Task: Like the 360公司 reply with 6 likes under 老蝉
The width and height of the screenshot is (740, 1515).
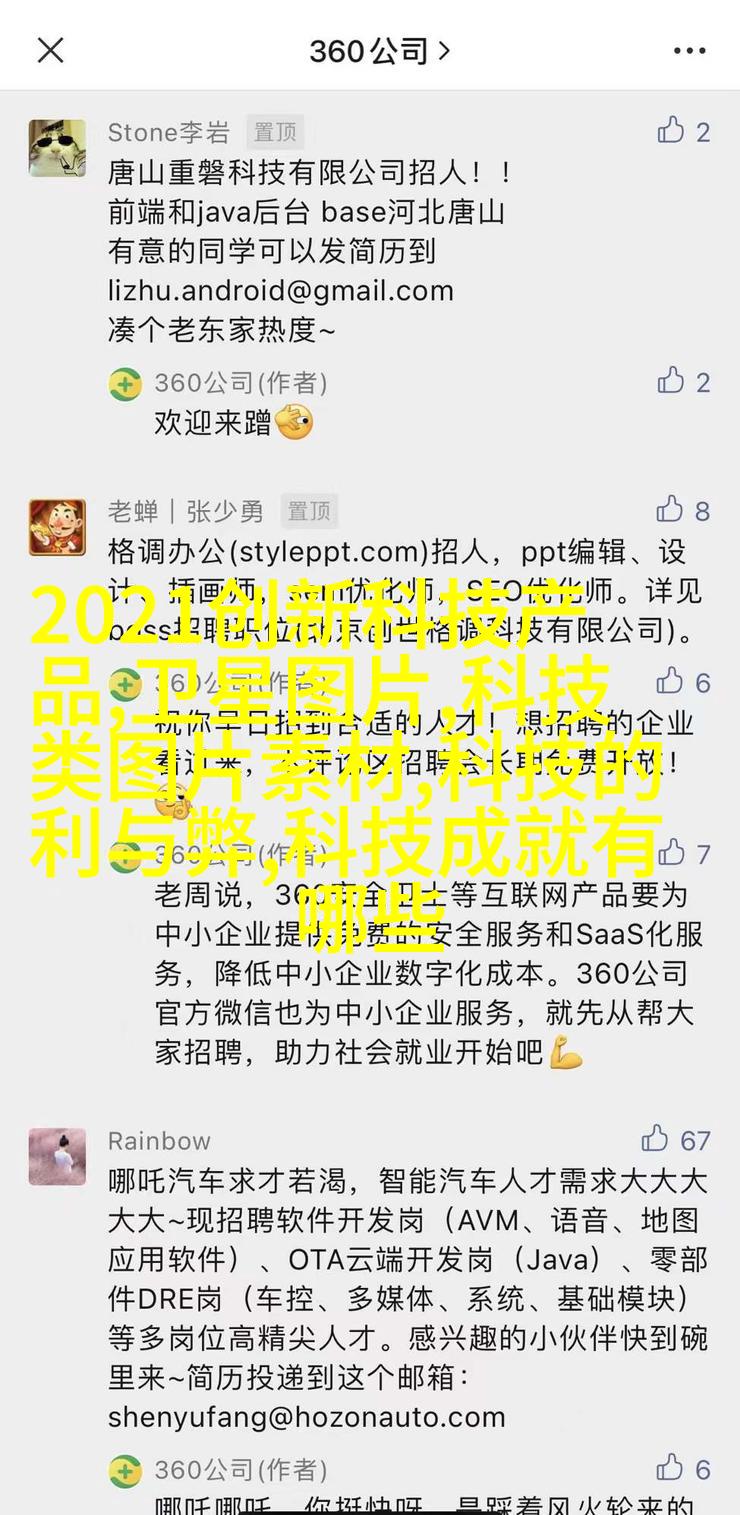Action: (683, 682)
